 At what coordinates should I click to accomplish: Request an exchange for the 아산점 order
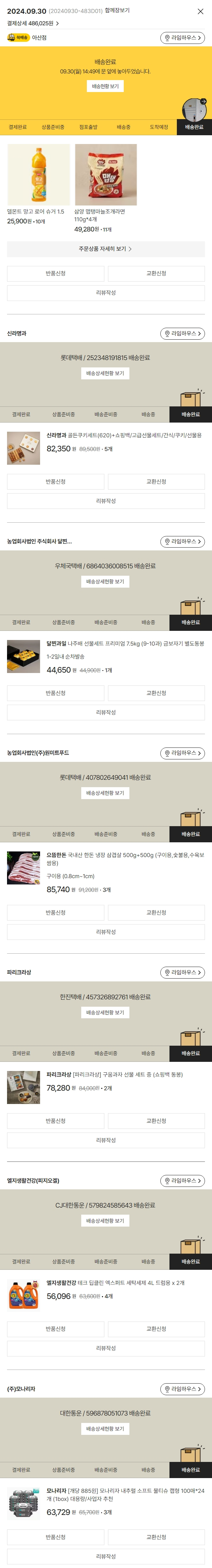[x=156, y=274]
